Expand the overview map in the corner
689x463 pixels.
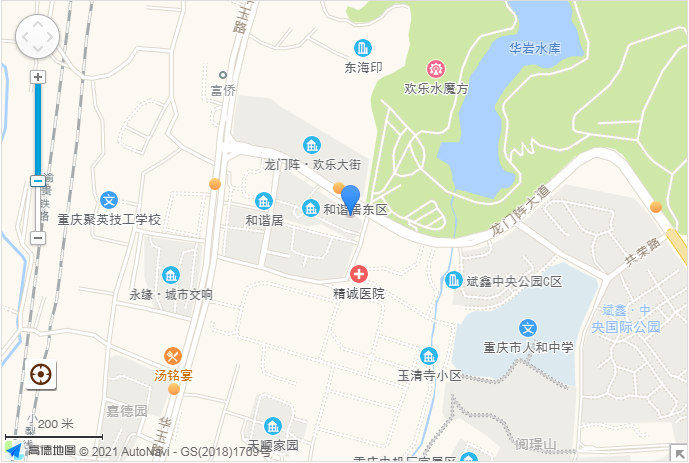tap(678, 452)
